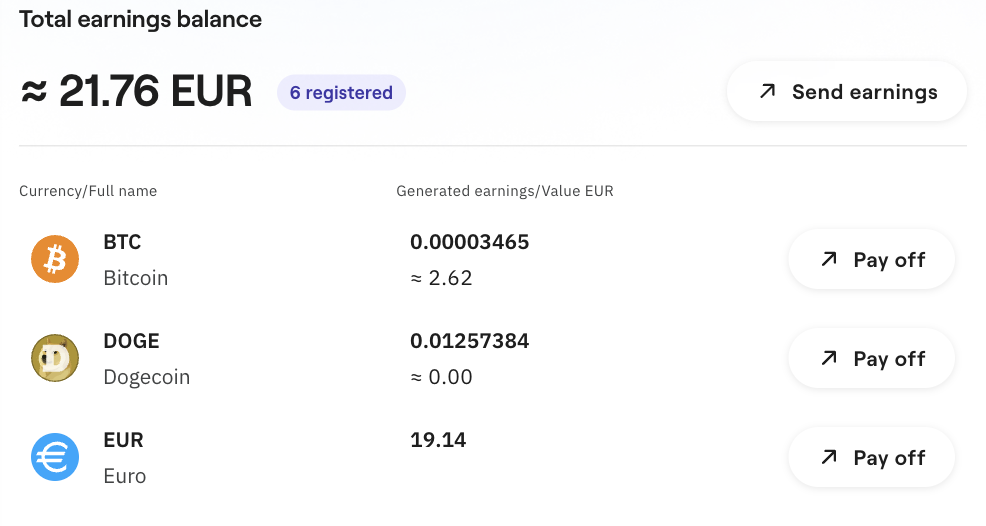
Task: Pay off the Bitcoin earnings
Action: [871, 260]
